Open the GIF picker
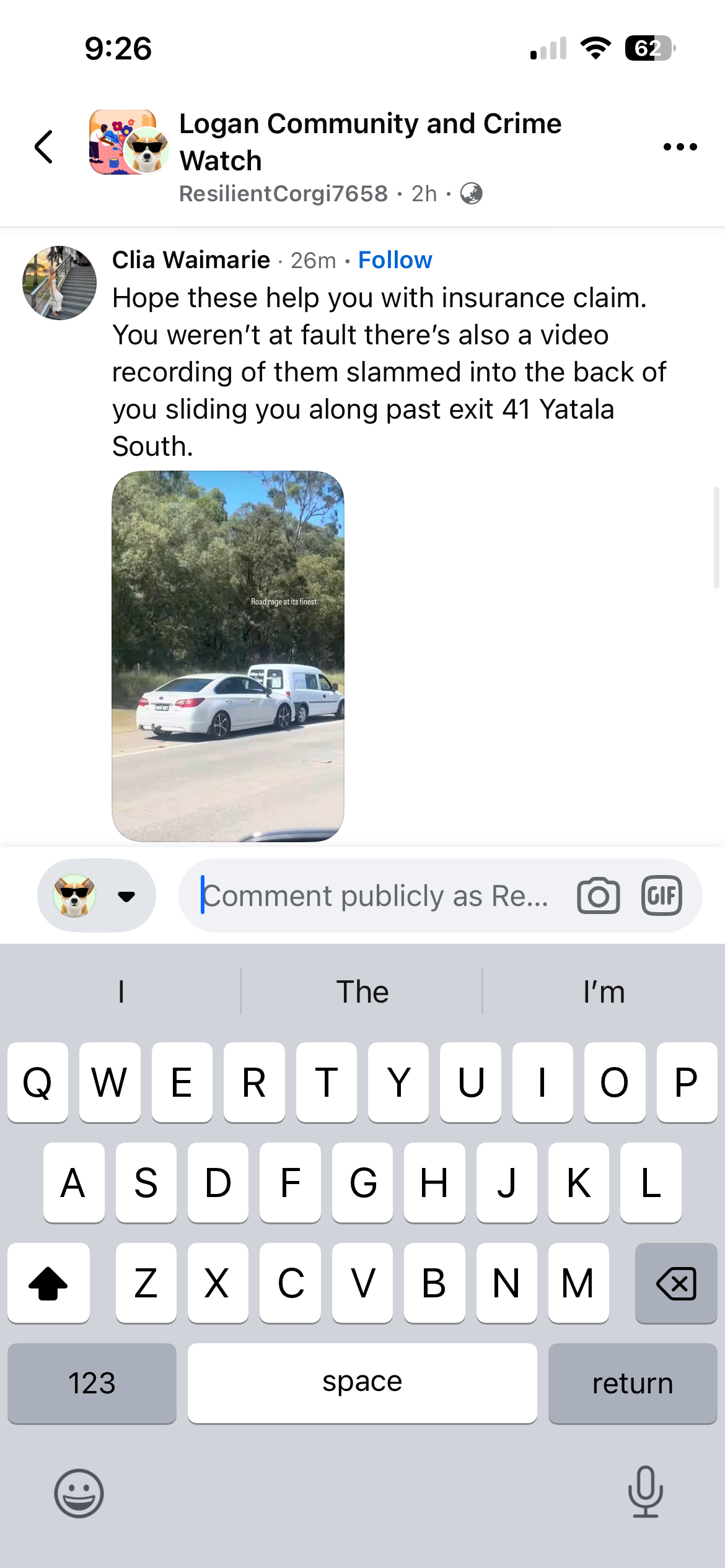Screen dimensions: 725x1568 661,895
